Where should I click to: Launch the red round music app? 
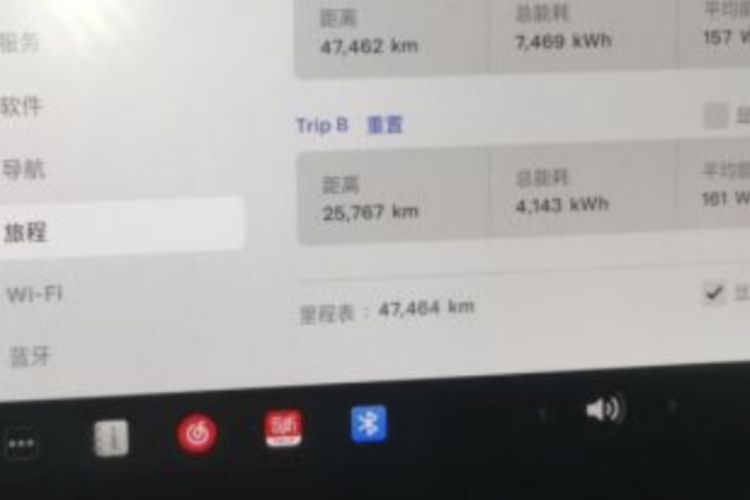point(197,434)
